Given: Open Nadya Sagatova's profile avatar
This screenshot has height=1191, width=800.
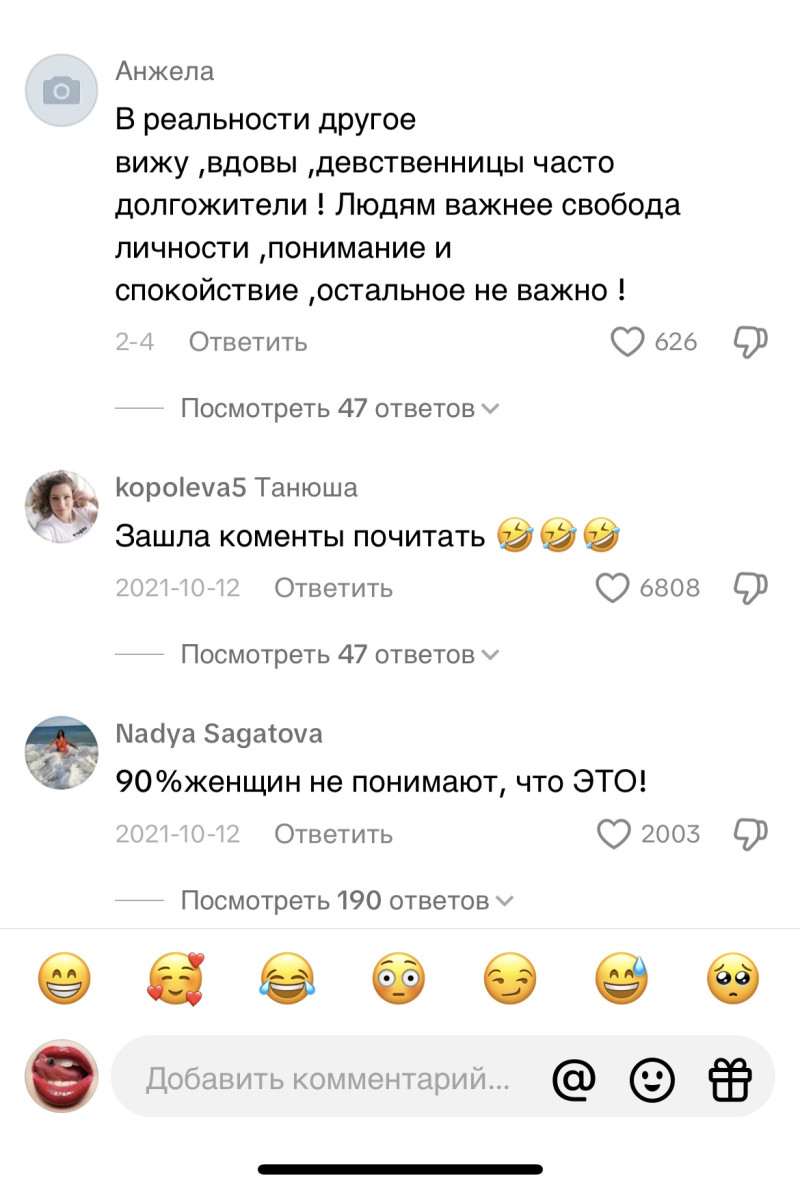Looking at the screenshot, I should pos(61,752).
